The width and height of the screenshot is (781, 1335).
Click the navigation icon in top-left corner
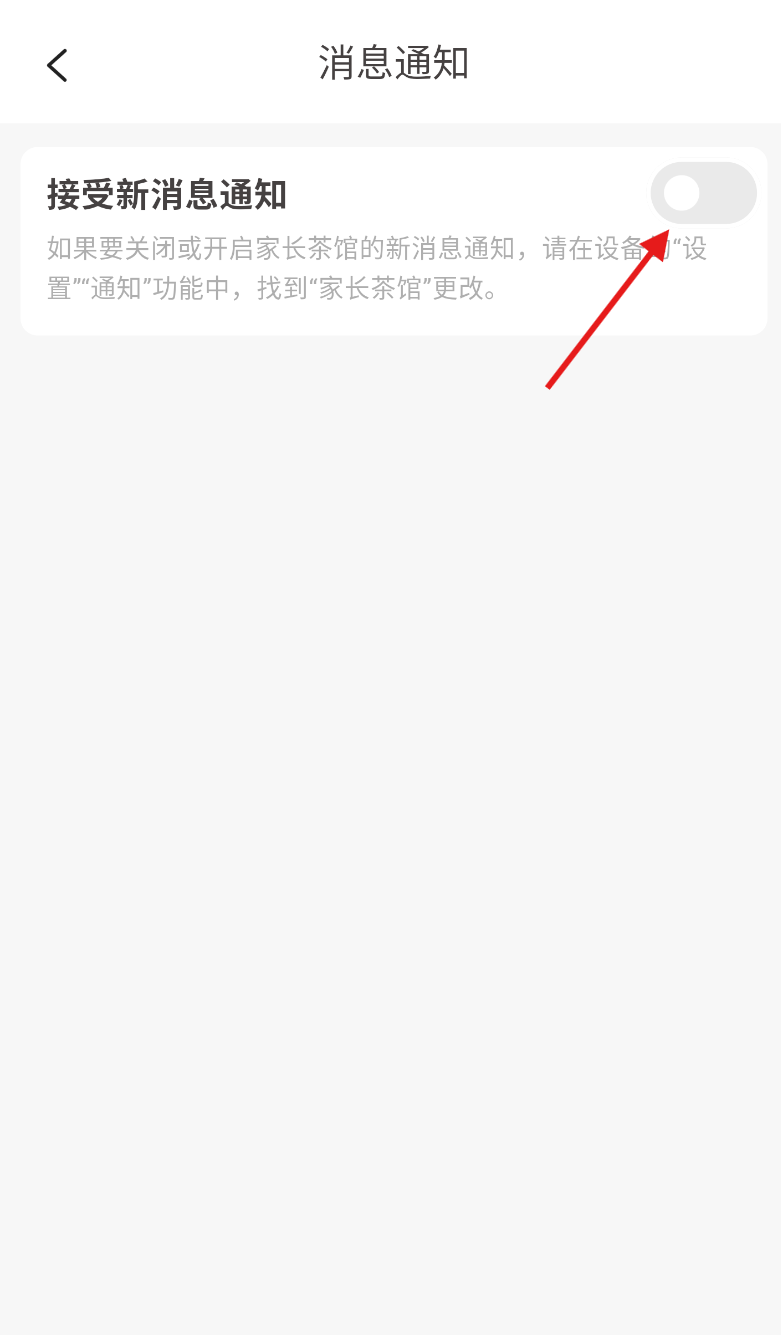pos(56,64)
